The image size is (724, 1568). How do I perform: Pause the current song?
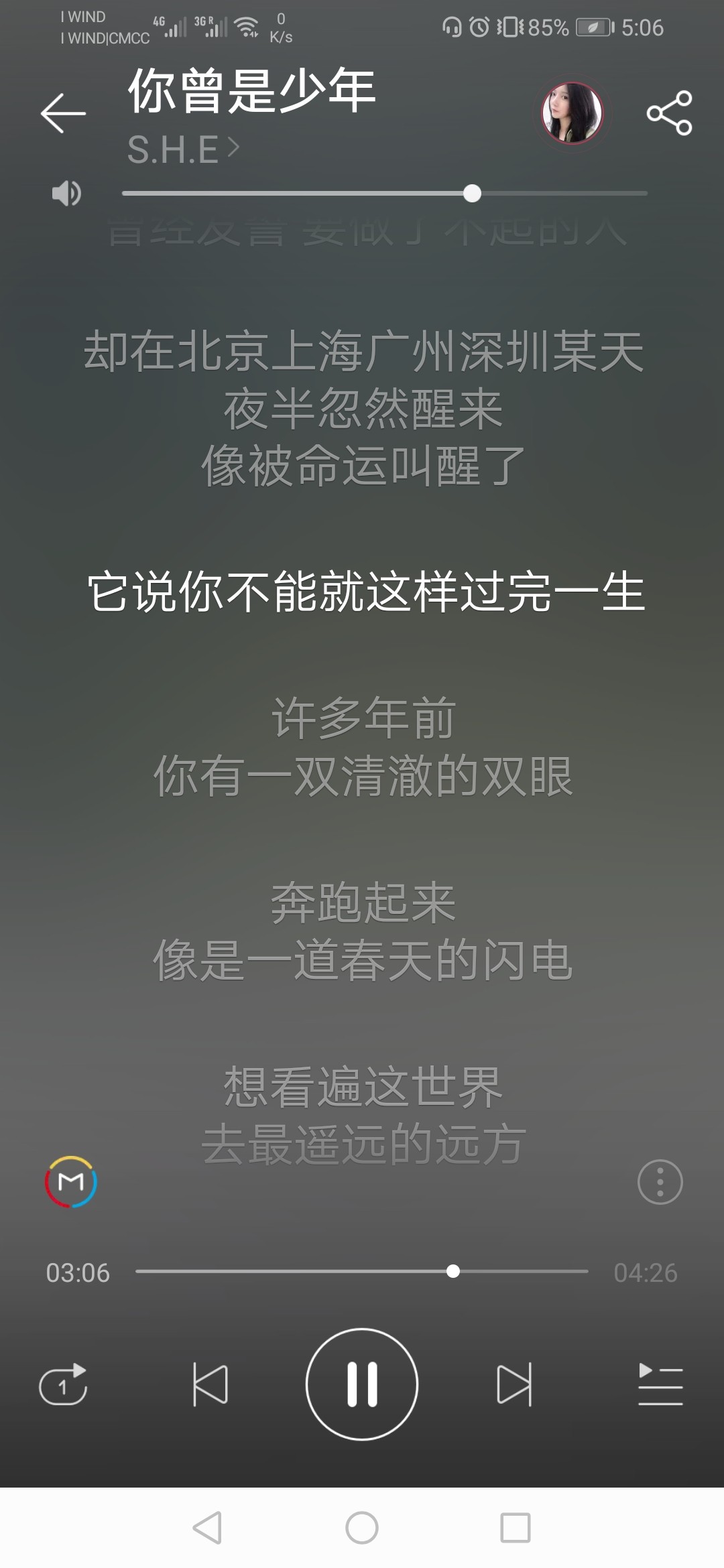click(x=362, y=1384)
